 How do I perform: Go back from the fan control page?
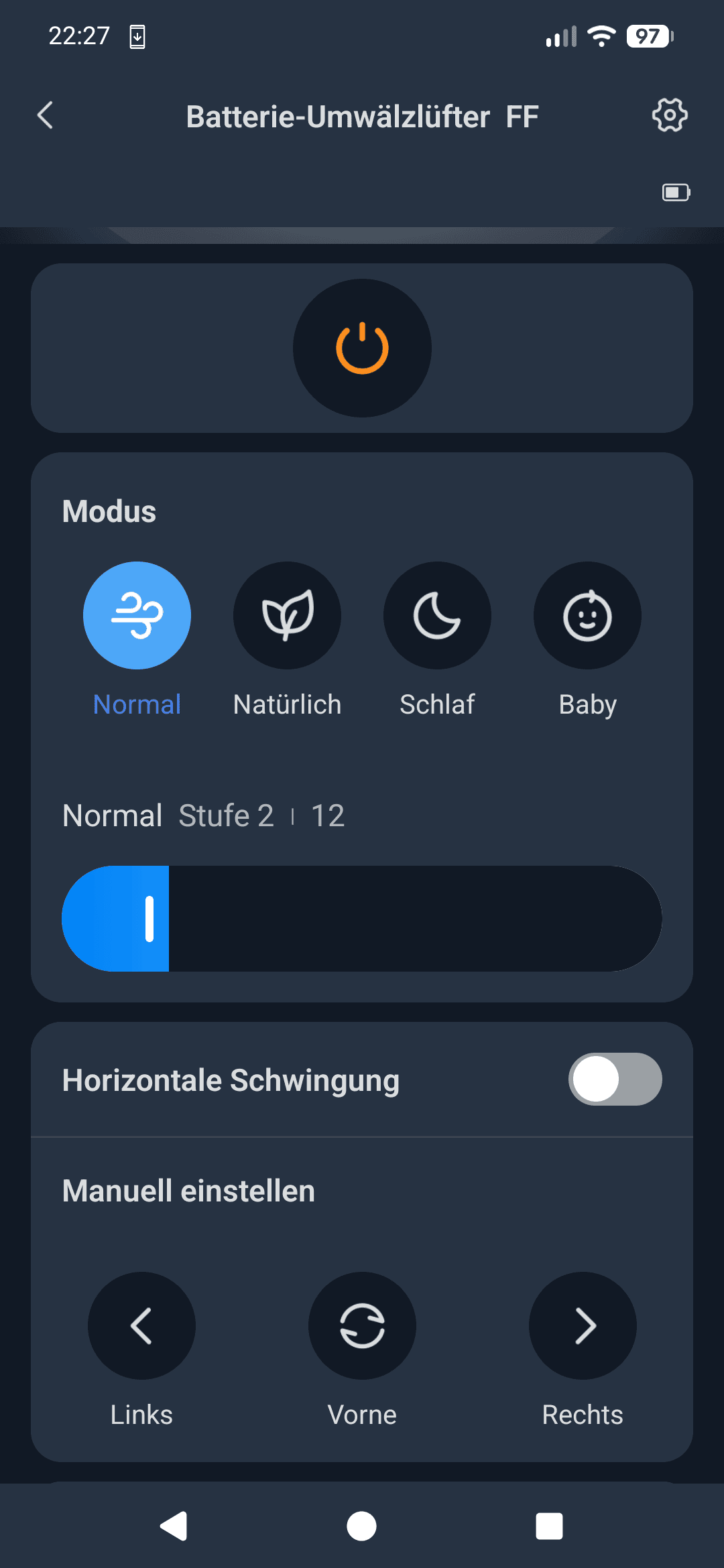(46, 115)
